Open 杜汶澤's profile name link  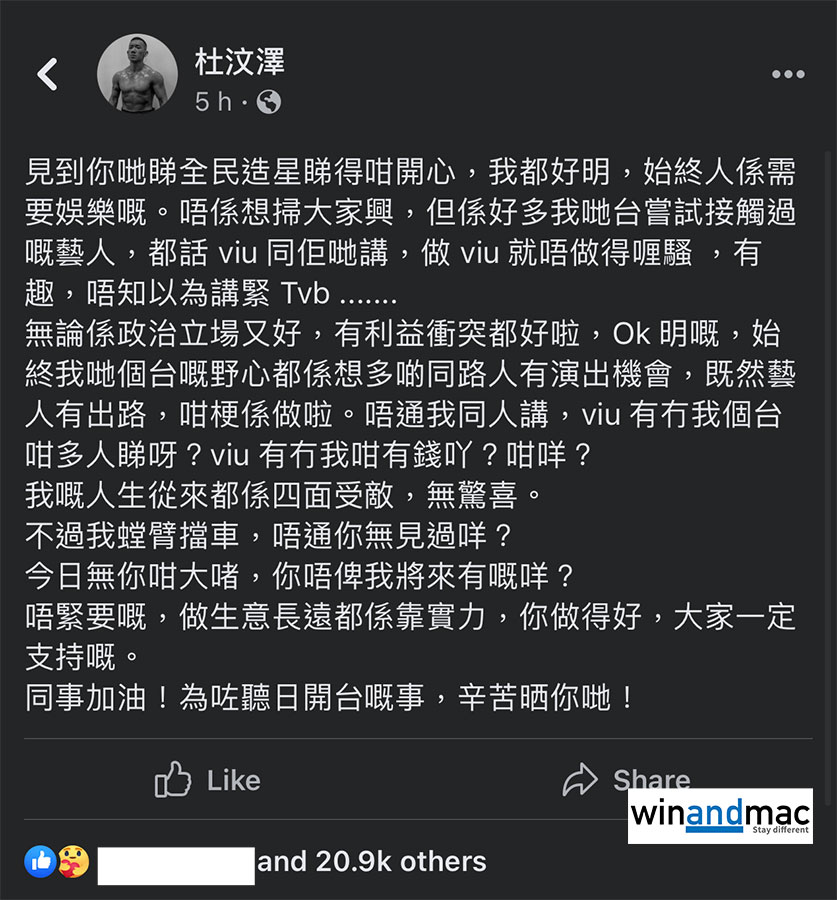[239, 61]
